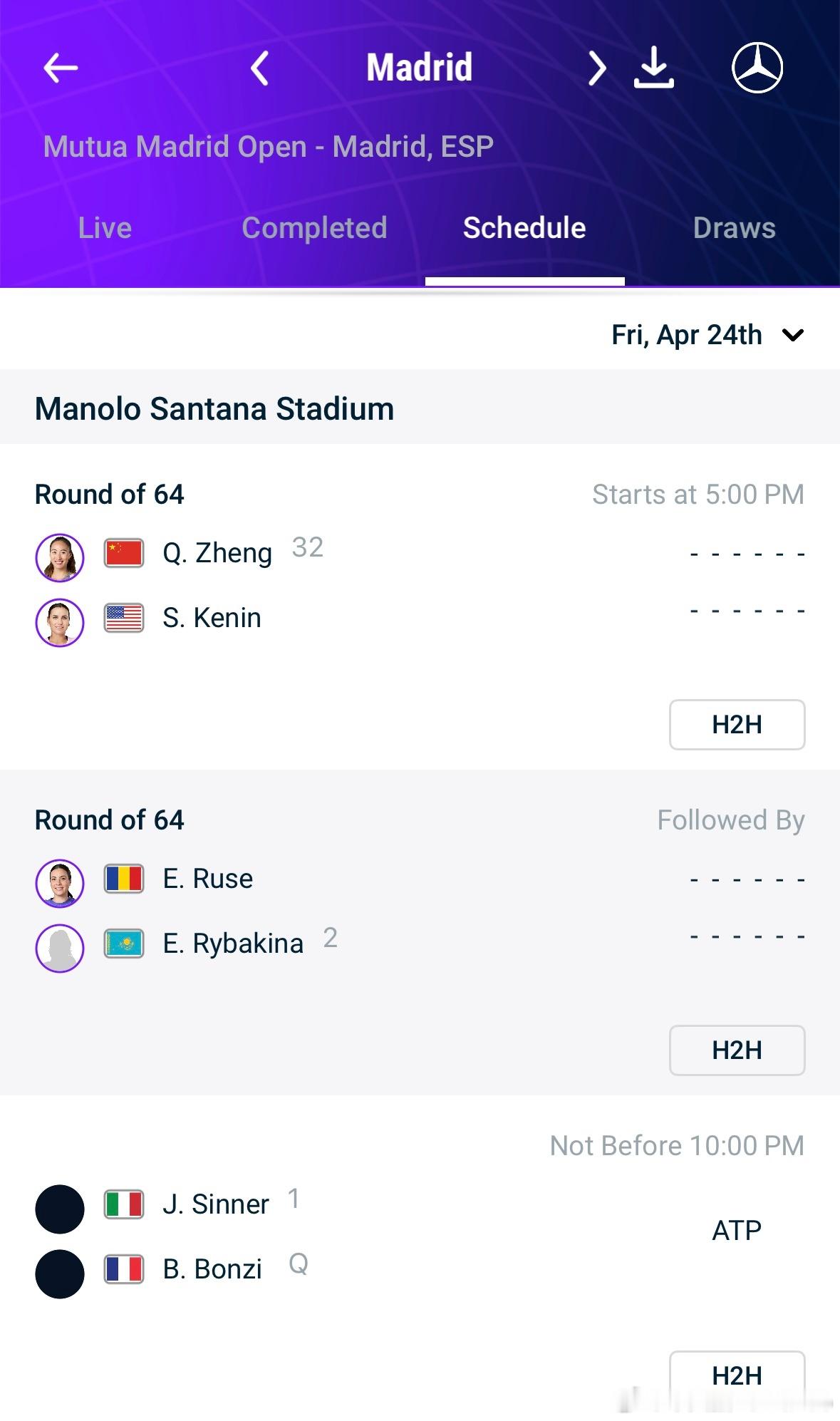Select the Live tab toggle
The image size is (840, 1421).
pos(105,228)
